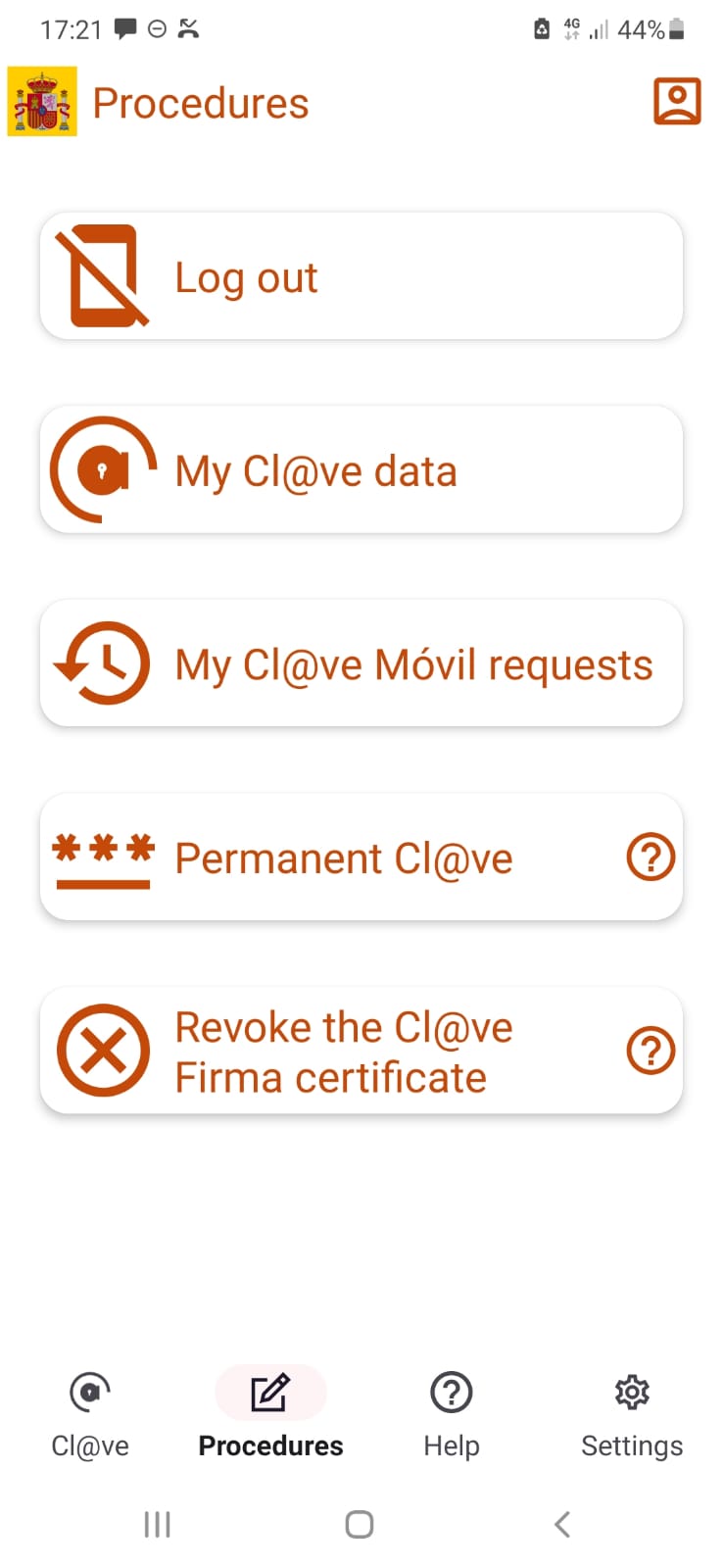Open the profile icon in the header
Image resolution: width=723 pixels, height=1568 pixels.
pyautogui.click(x=677, y=102)
